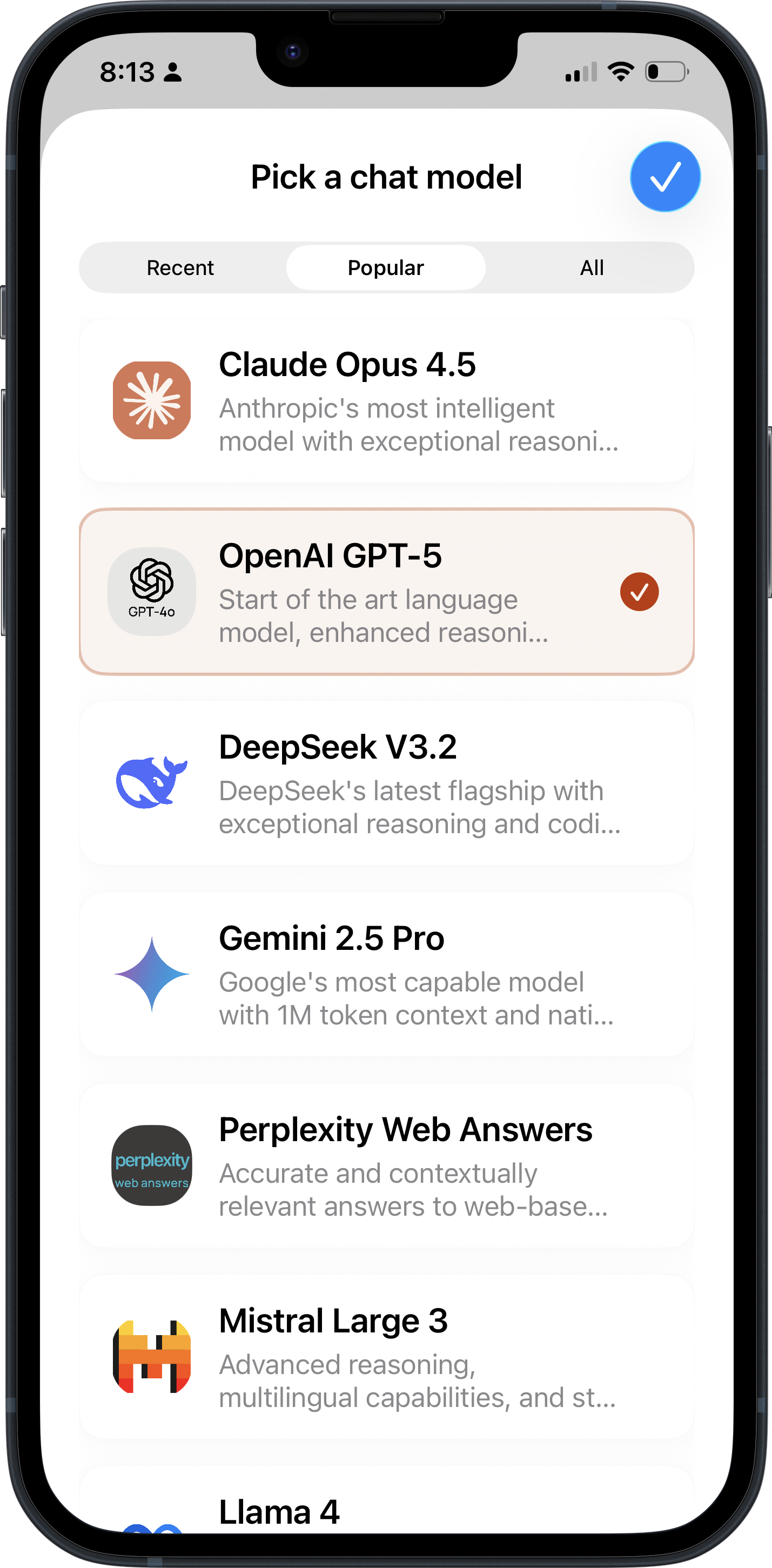Select Claude Opus 4.5 model
772x1568 pixels.
386,400
